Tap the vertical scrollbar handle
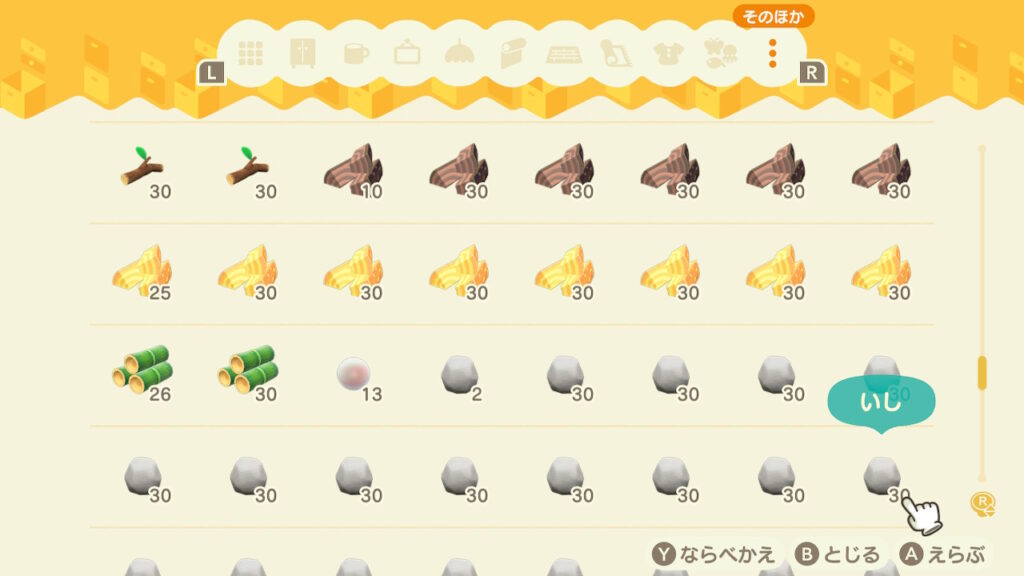The height and width of the screenshot is (576, 1024). click(982, 372)
